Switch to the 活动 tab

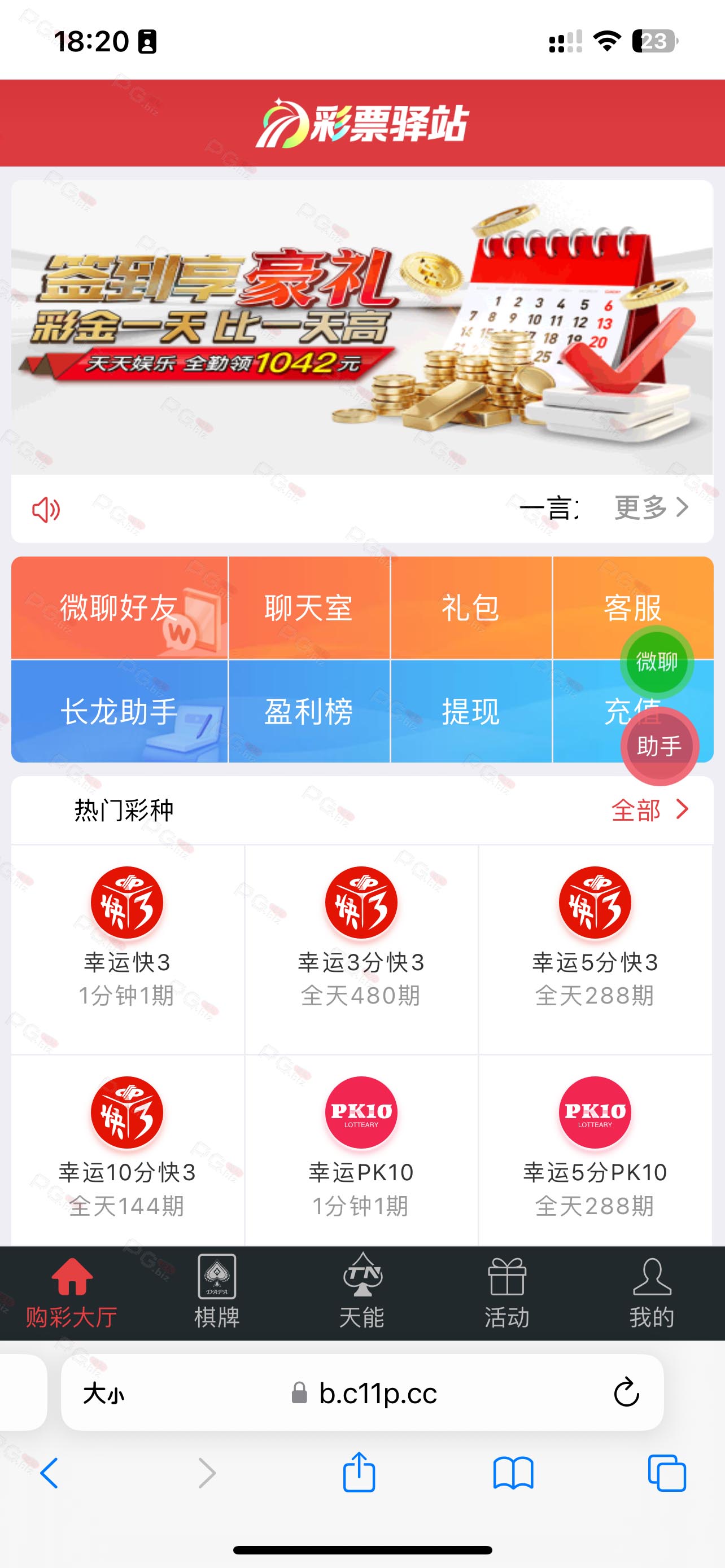point(506,1292)
